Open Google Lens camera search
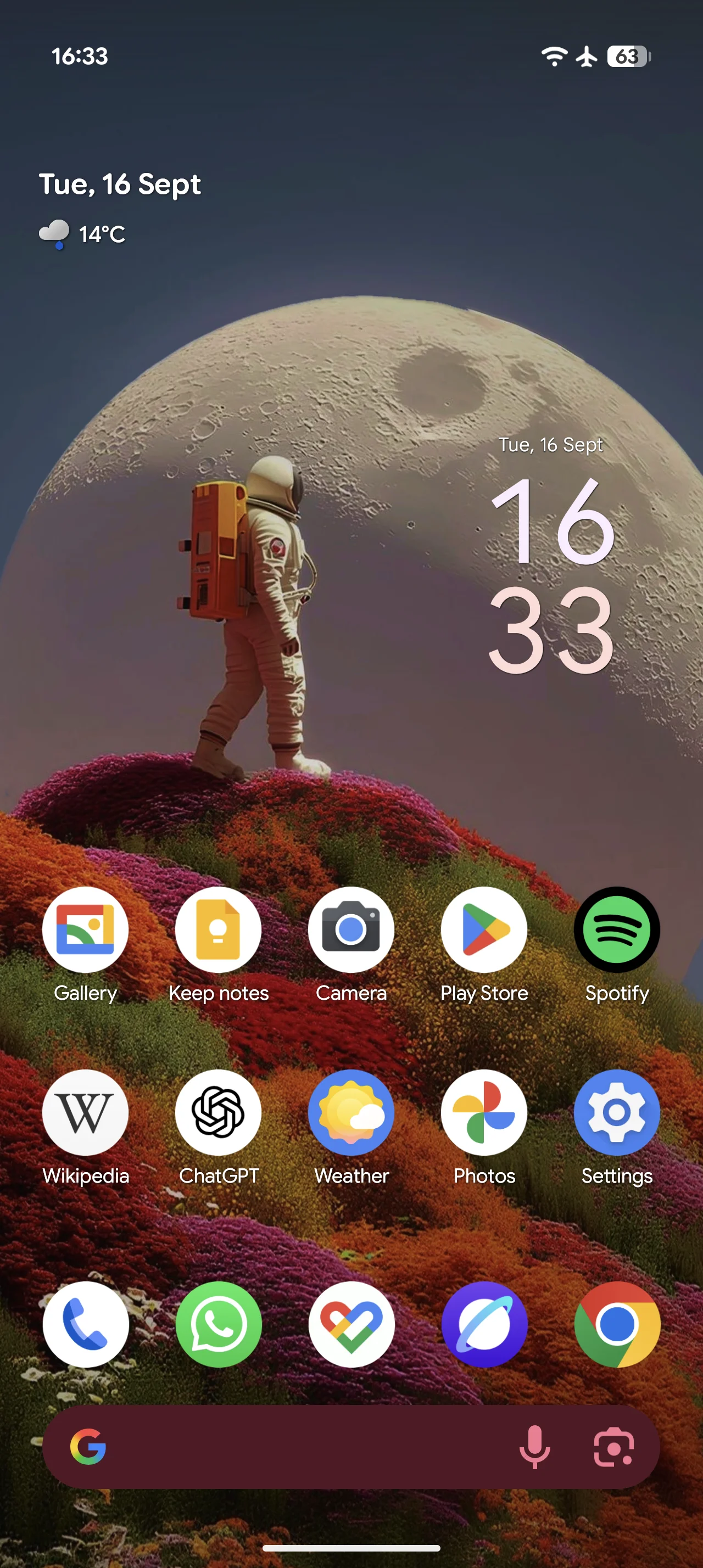The image size is (703, 1568). (613, 1447)
